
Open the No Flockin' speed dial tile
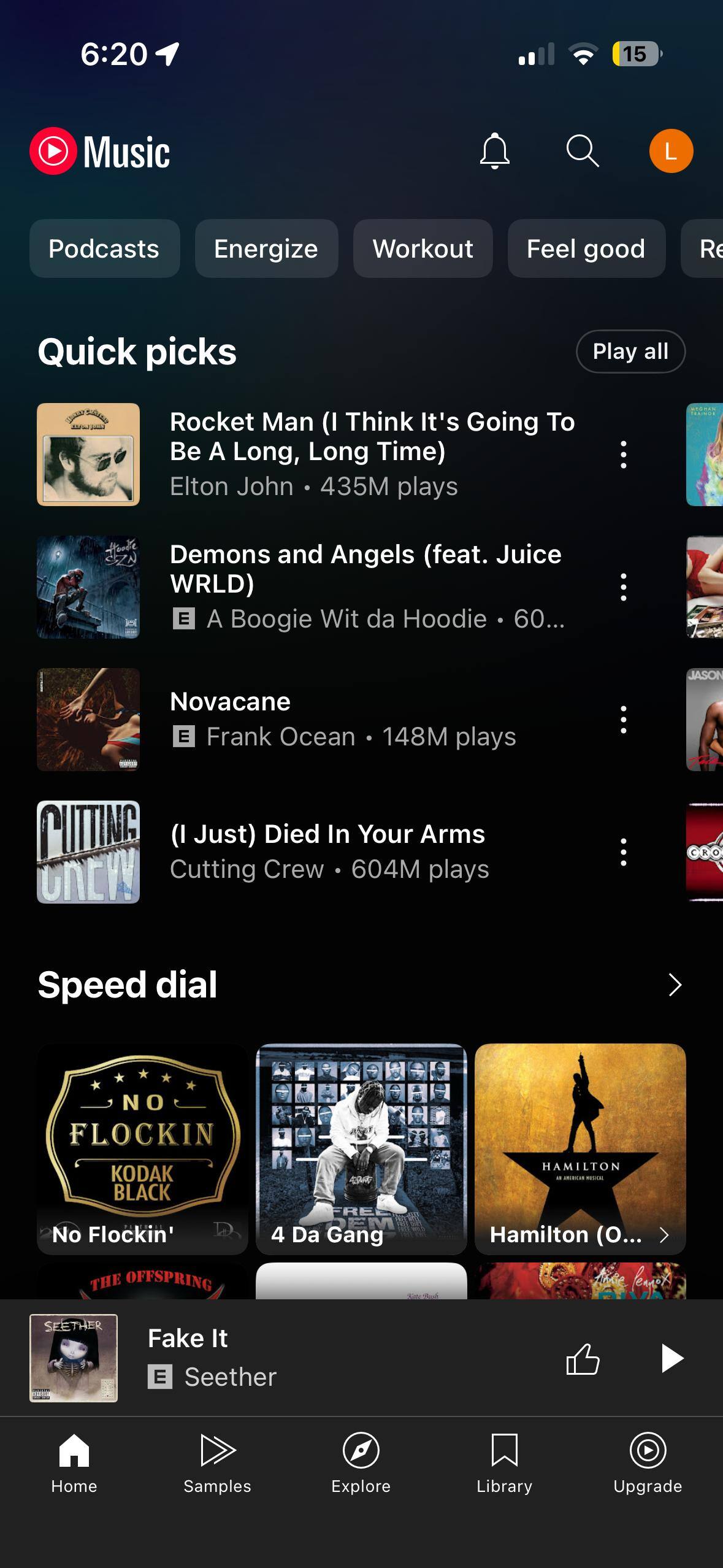click(x=142, y=1148)
